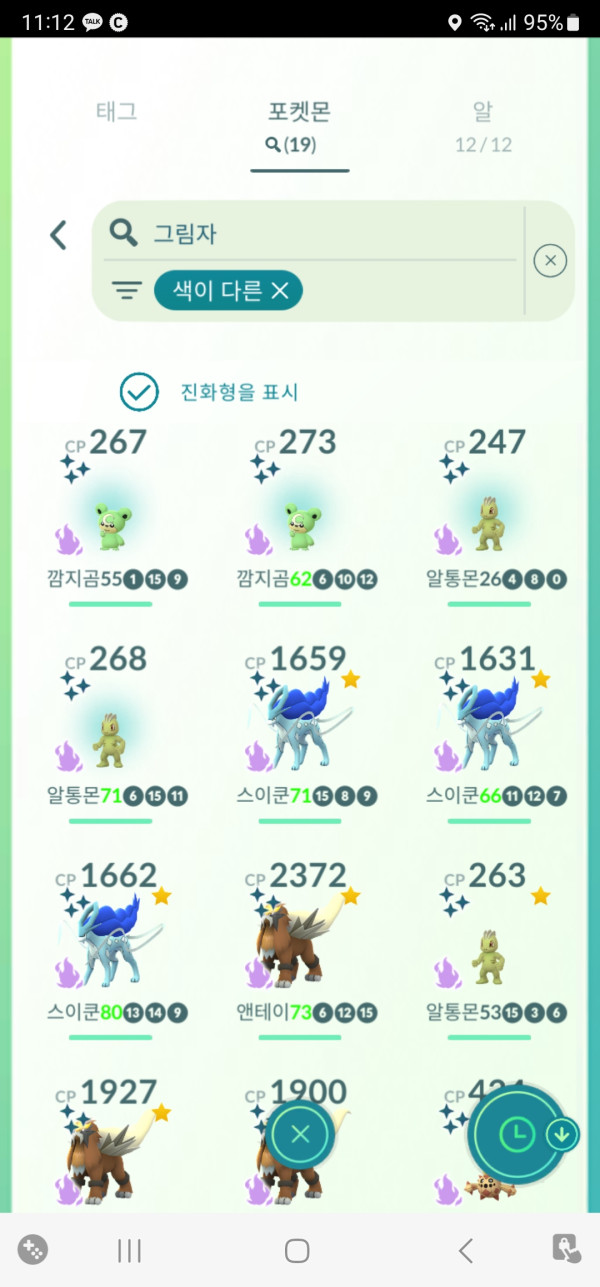Open 앤테이 with CP 2372
The width and height of the screenshot is (600, 1287).
pyautogui.click(x=300, y=942)
